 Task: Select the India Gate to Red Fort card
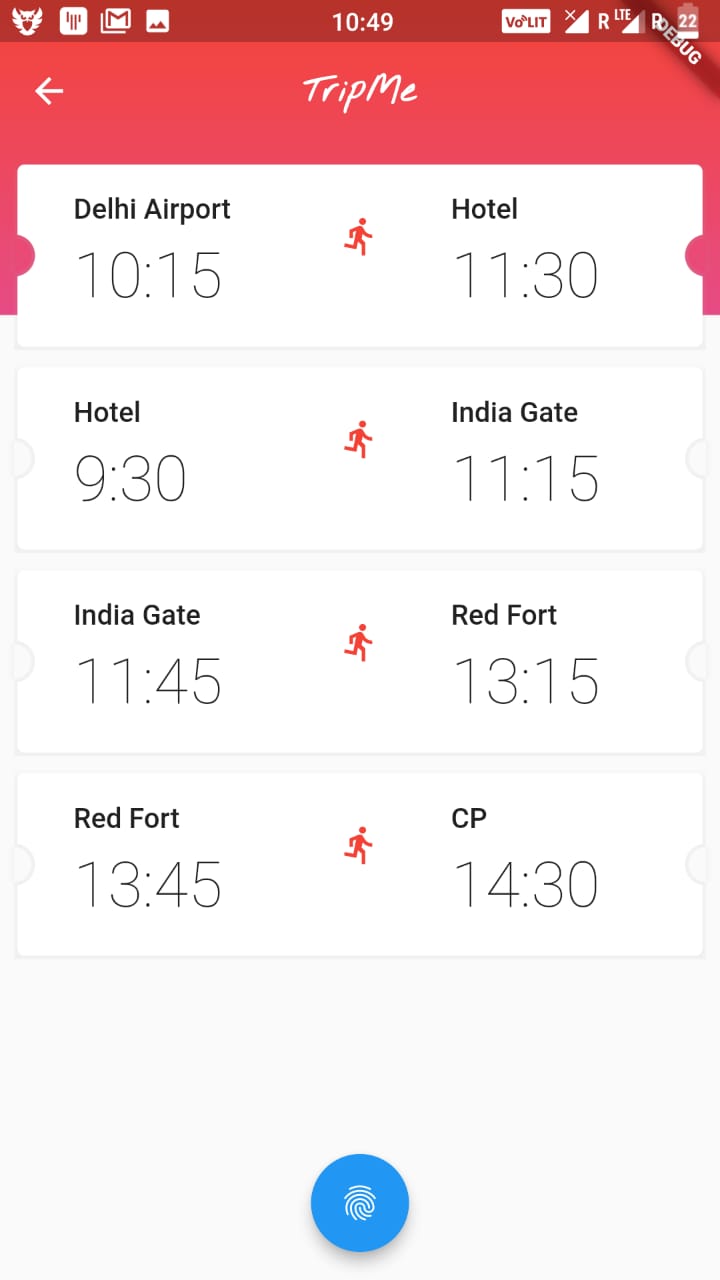[x=360, y=662]
